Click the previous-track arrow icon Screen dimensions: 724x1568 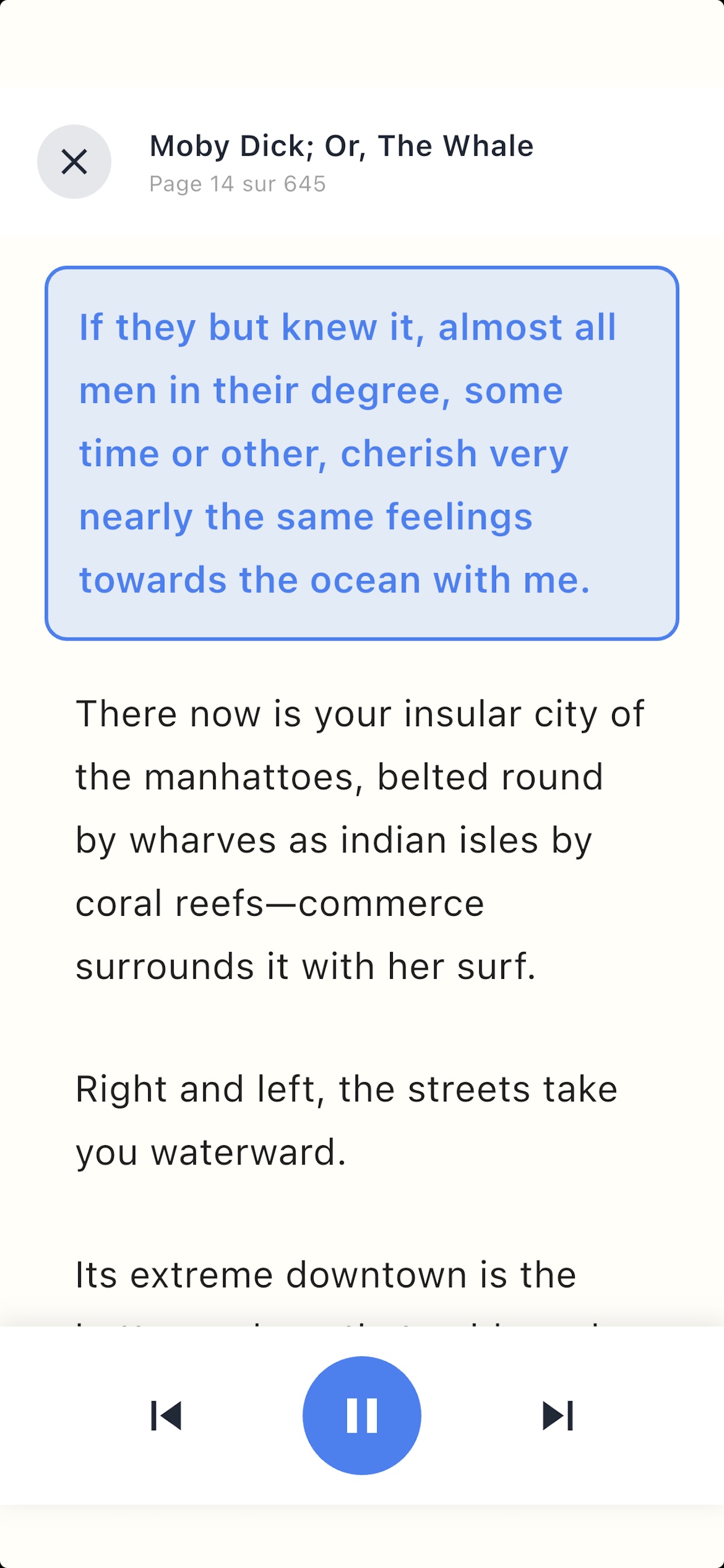tap(166, 1417)
